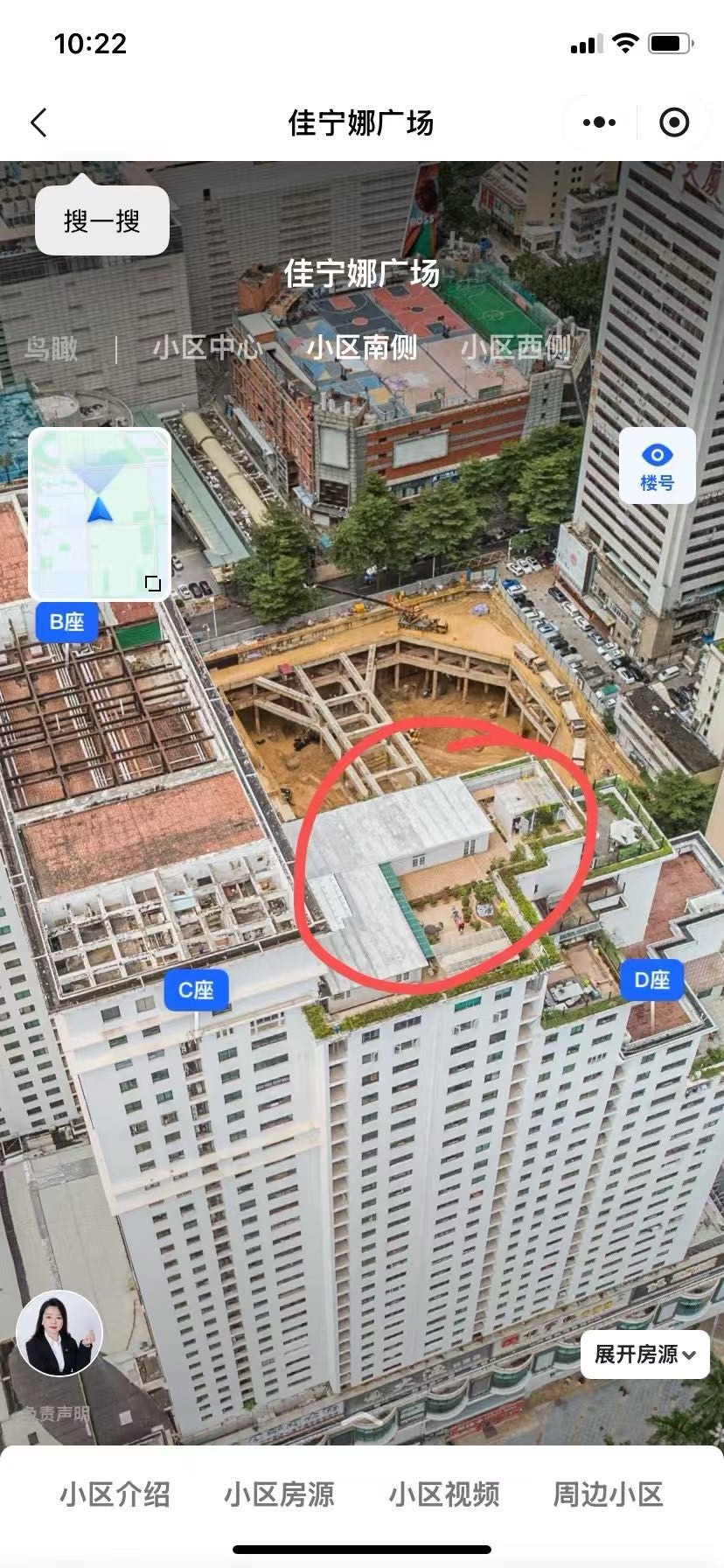
Task: Open the 周边小区 tab
Action: pos(608,1494)
